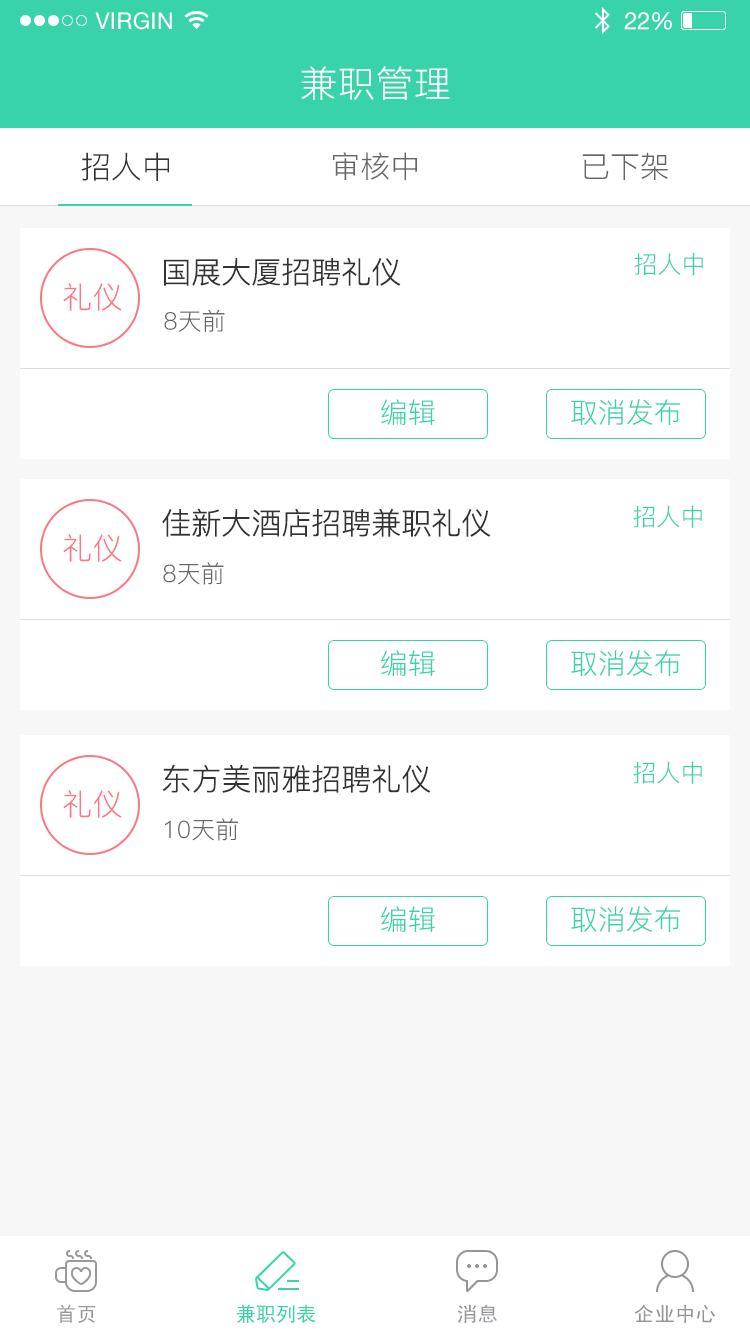Tap 编辑 on the 国展大厦招聘礼仪 listing
The width and height of the screenshot is (750, 1334).
tap(408, 413)
